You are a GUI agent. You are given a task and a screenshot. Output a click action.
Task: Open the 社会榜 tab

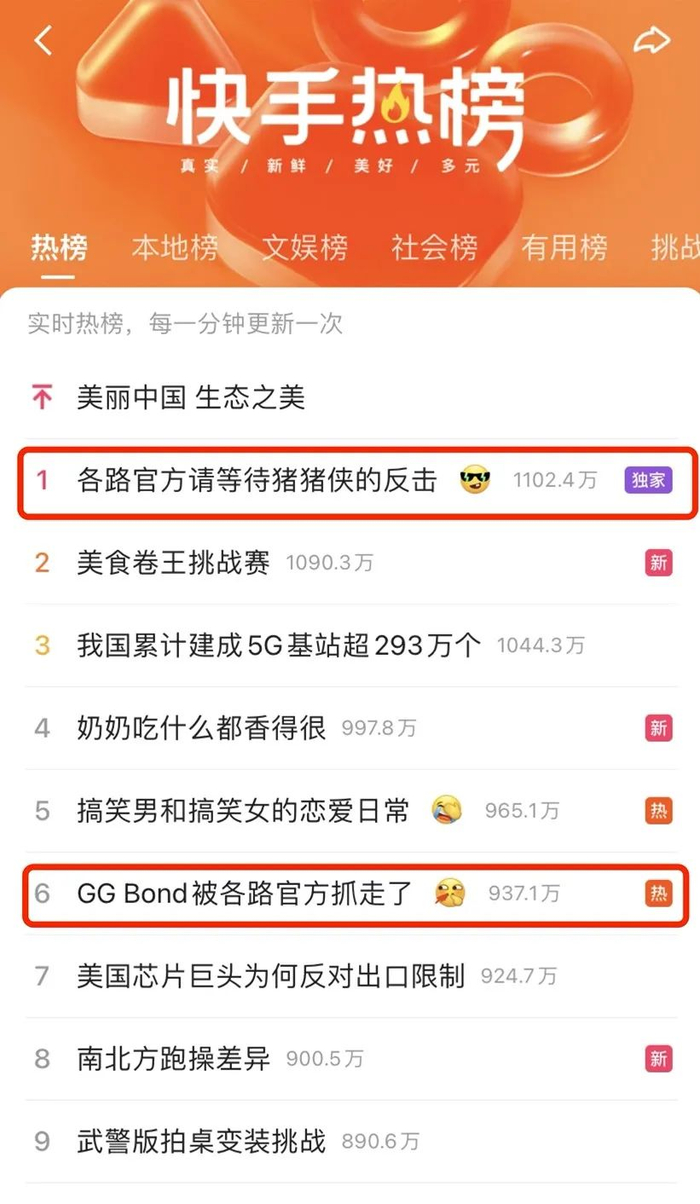(435, 248)
